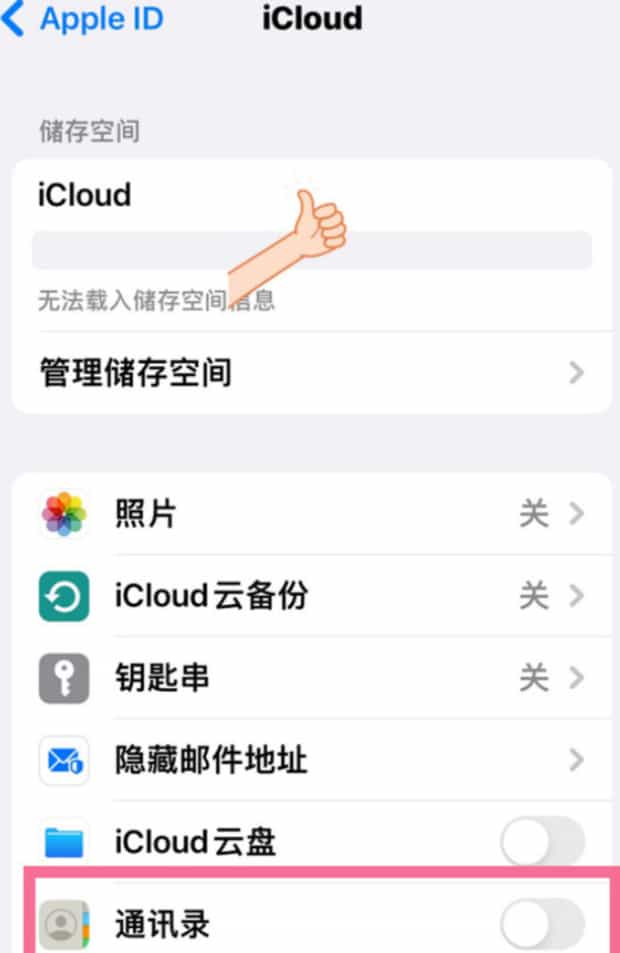
Task: Open 隐藏邮件地址
Action: point(310,760)
